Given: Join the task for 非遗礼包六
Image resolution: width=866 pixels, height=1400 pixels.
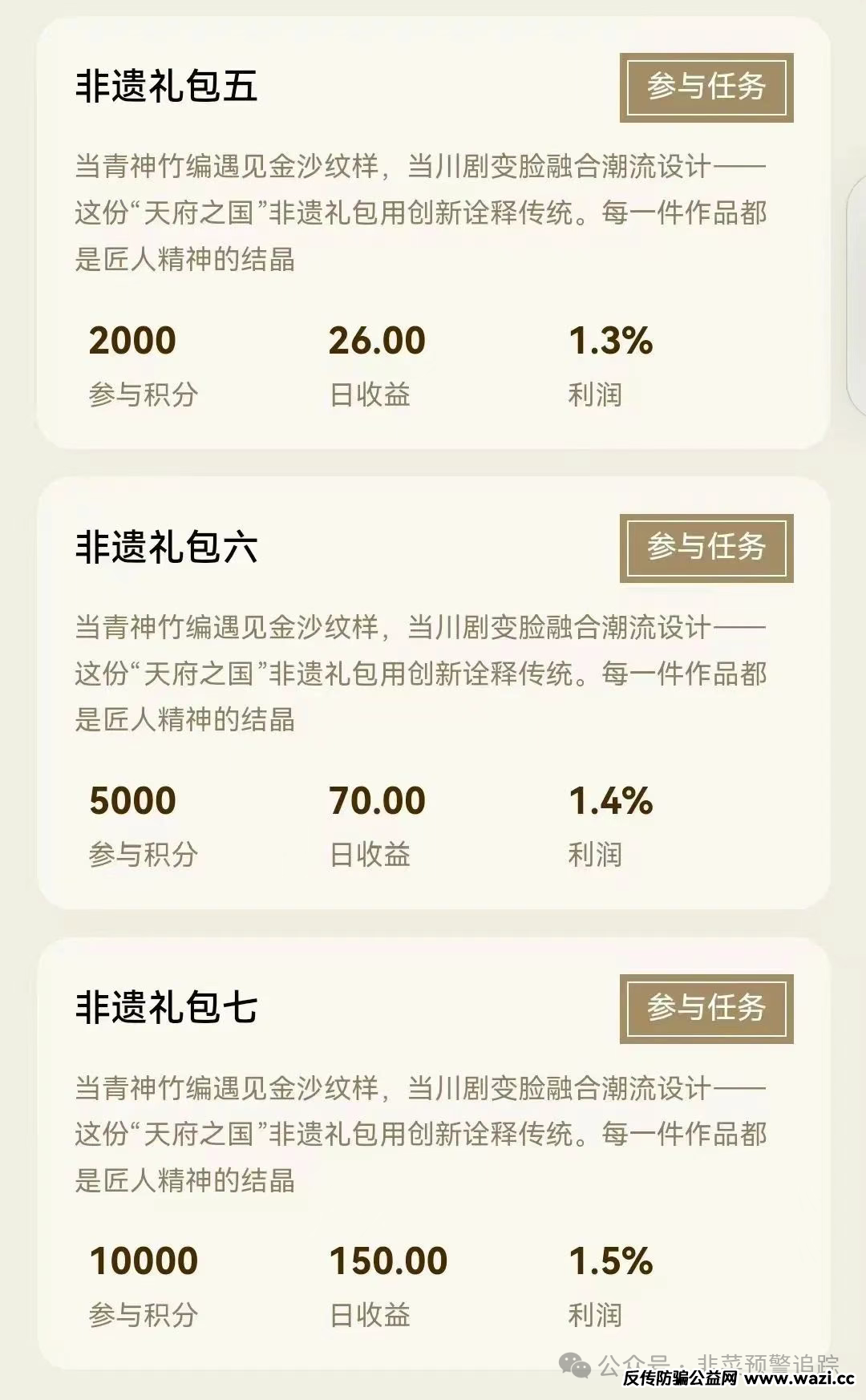Looking at the screenshot, I should click(706, 548).
